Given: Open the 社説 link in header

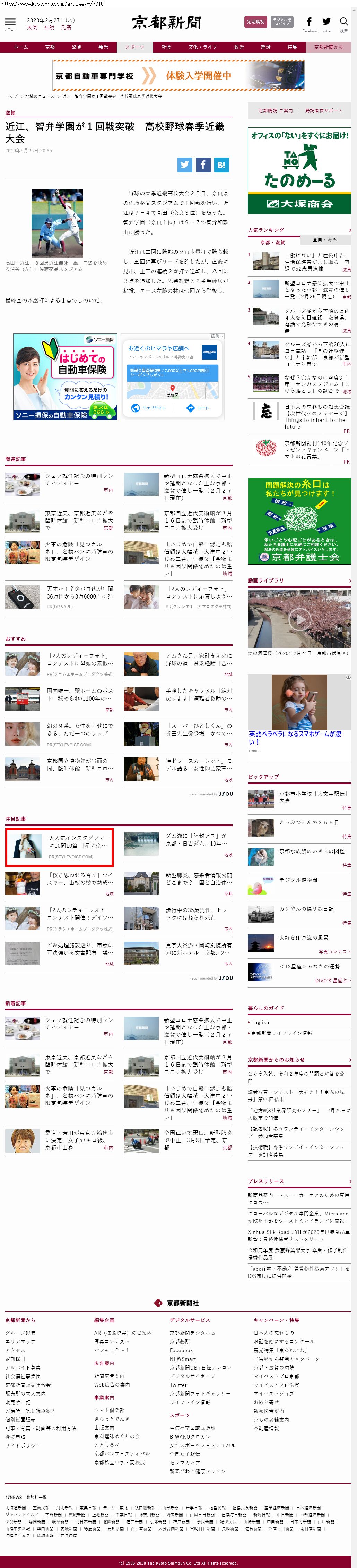Looking at the screenshot, I should [49, 27].
